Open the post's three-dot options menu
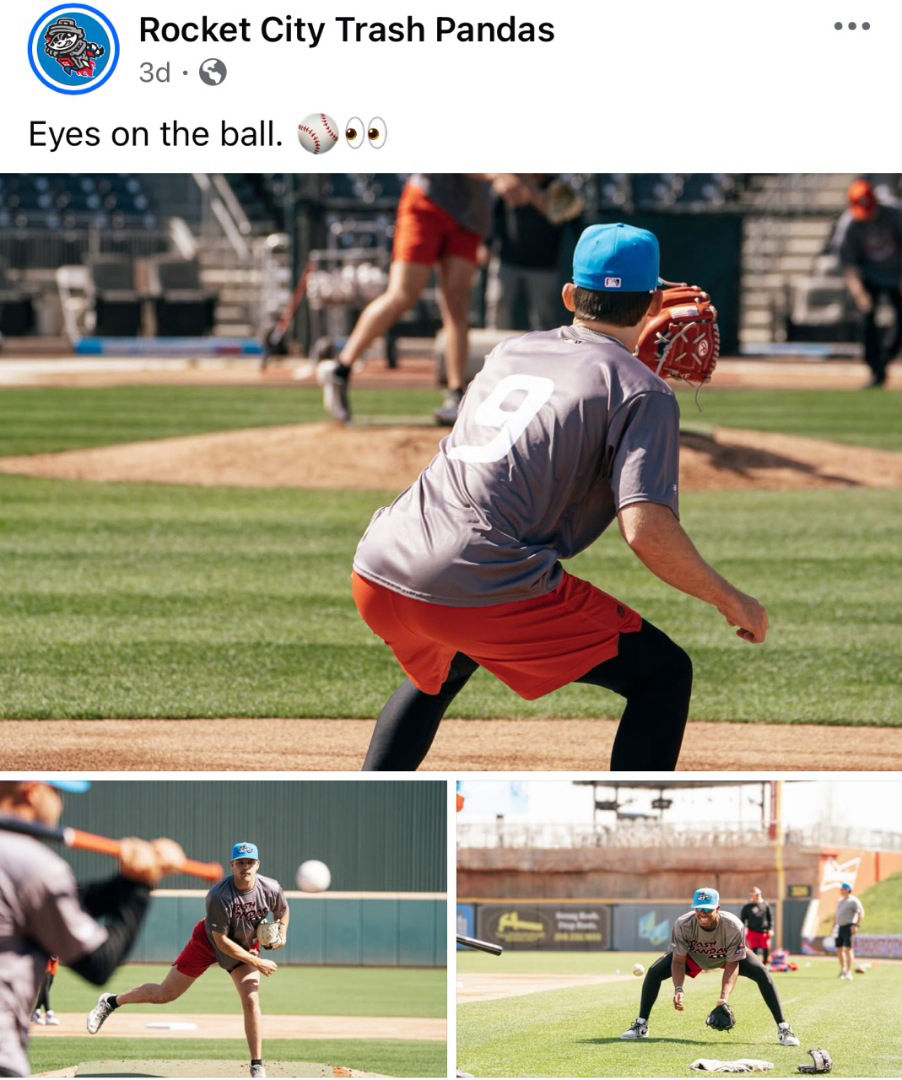Image resolution: width=902 pixels, height=1080 pixels. 851,26
